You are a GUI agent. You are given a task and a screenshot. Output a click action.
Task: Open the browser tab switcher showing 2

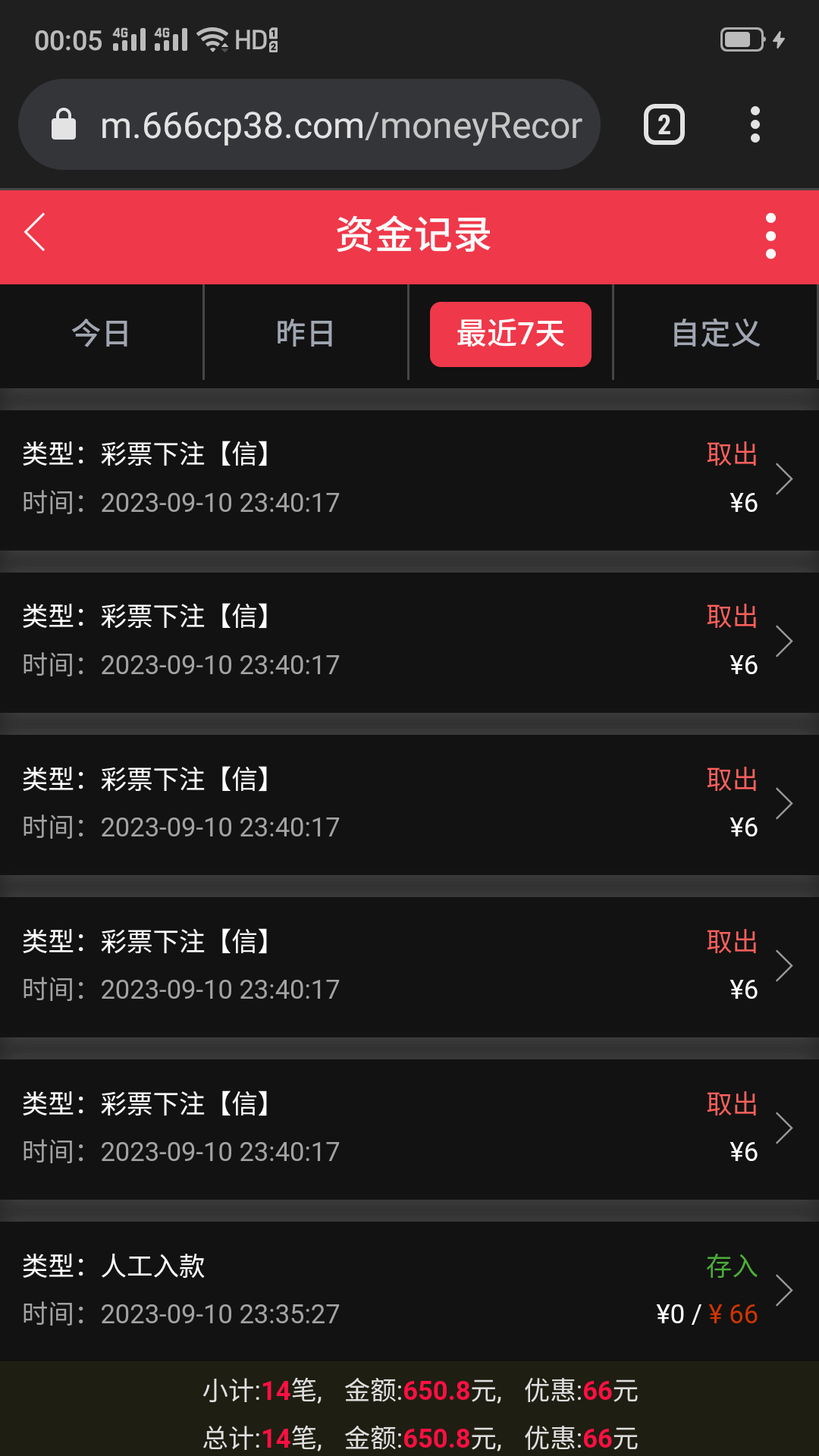point(664,125)
